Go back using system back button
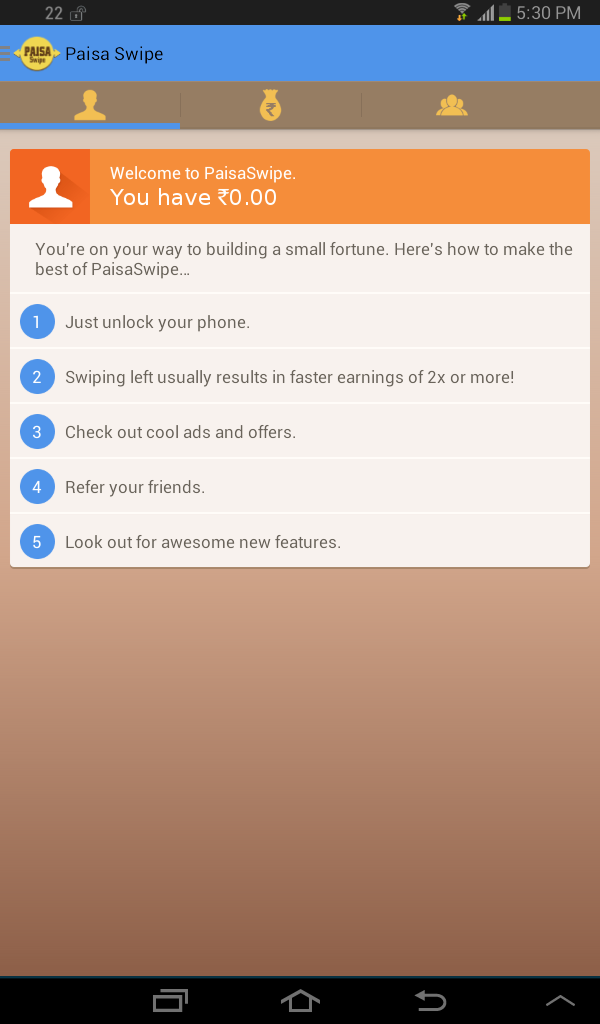Screen dimensions: 600x1024 tap(430, 1000)
